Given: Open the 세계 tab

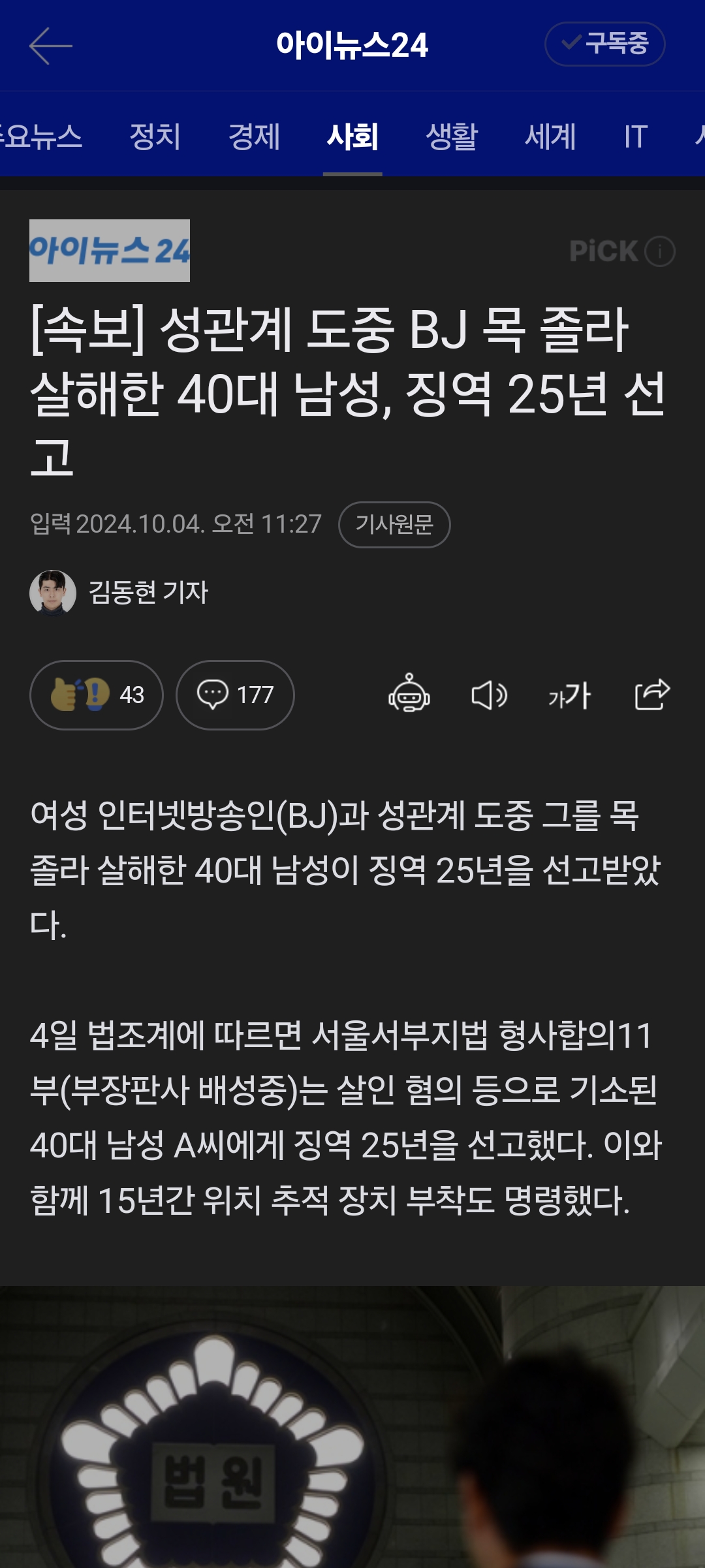Looking at the screenshot, I should tap(550, 136).
